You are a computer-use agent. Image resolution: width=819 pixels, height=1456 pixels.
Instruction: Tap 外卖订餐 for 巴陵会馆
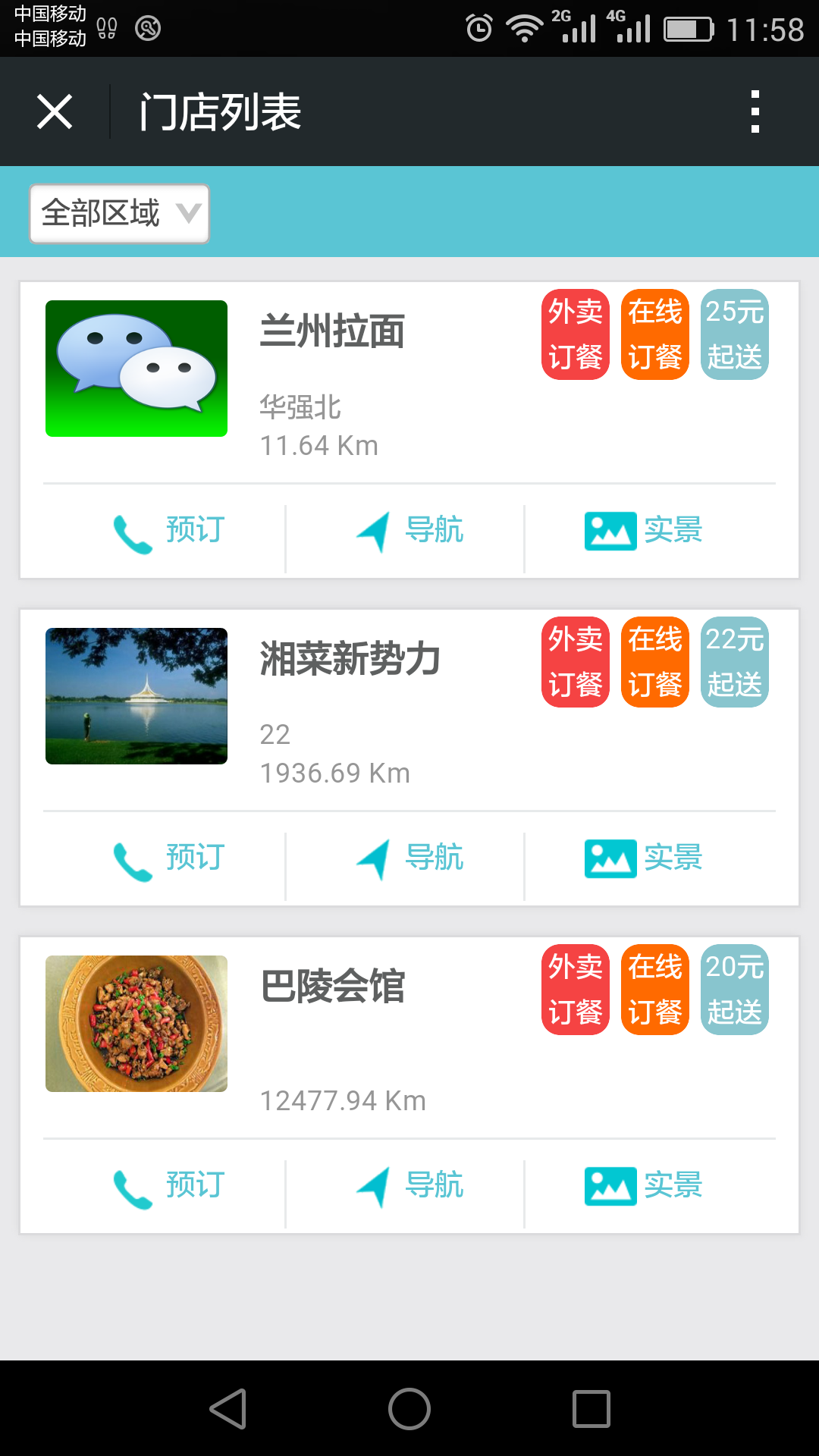pyautogui.click(x=576, y=990)
